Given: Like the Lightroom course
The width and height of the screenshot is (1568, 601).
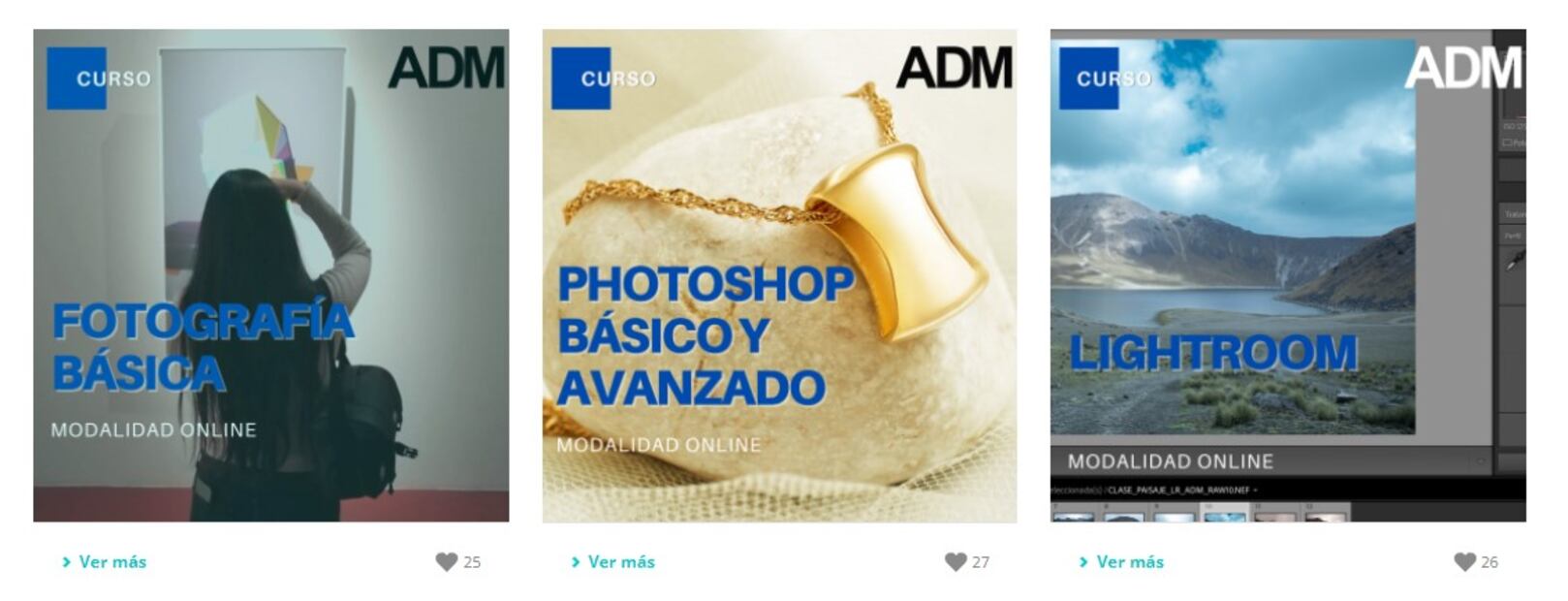Looking at the screenshot, I should pos(1464,562).
